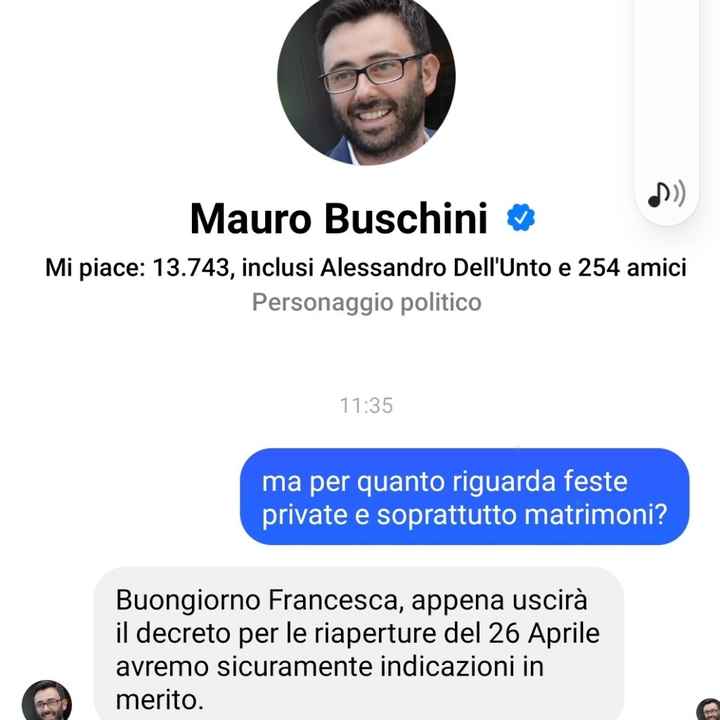Tap the Mauro Buschini page name
The width and height of the screenshot is (720, 720).
pos(338,218)
